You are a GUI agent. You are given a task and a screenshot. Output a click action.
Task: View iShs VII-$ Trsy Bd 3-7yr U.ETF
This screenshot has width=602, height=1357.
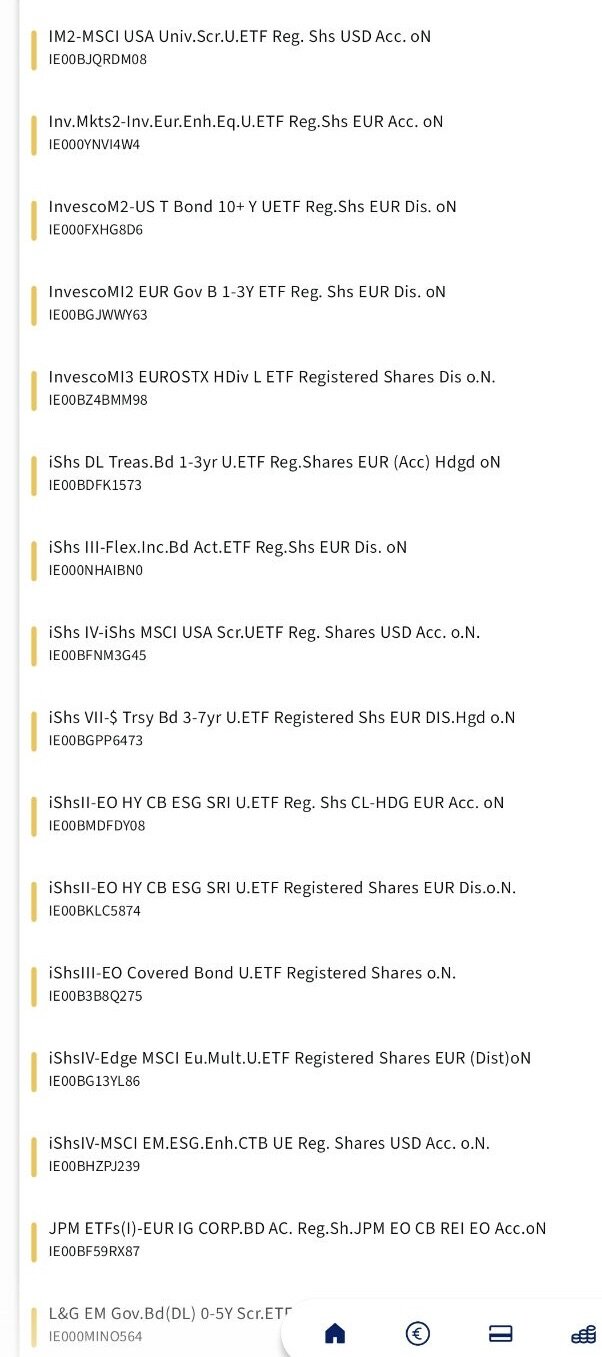pyautogui.click(x=282, y=726)
